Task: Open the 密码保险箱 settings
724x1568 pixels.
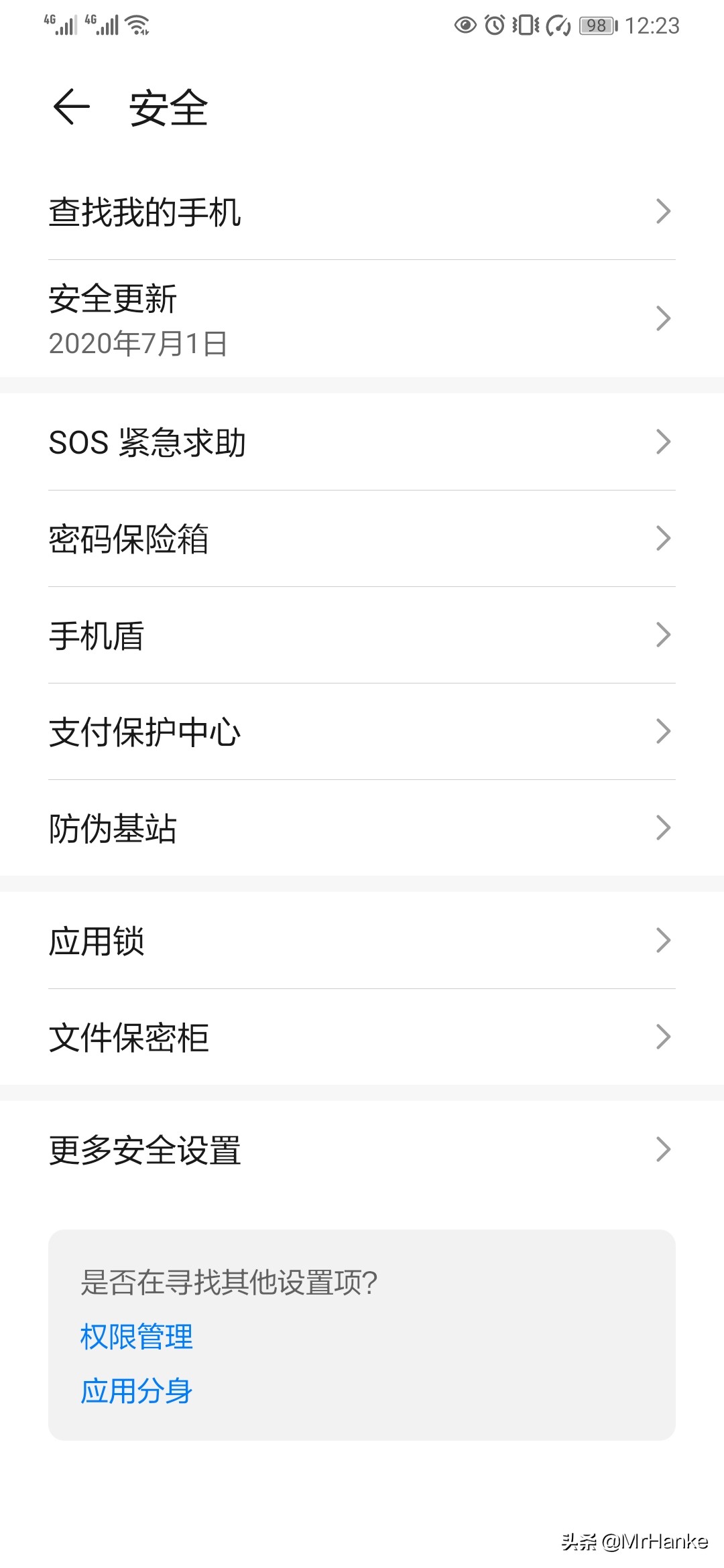Action: (x=362, y=539)
